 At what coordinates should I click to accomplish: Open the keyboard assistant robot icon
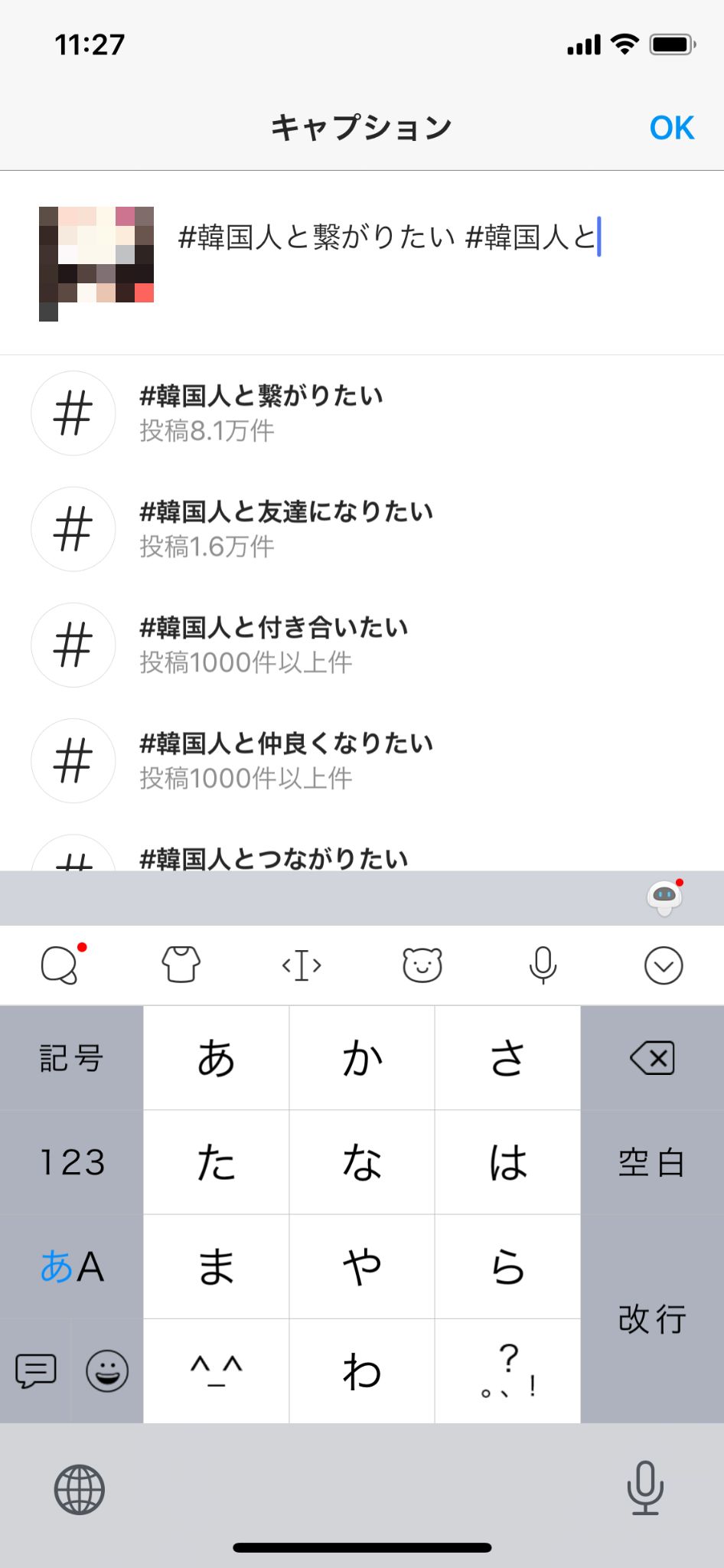click(x=664, y=897)
